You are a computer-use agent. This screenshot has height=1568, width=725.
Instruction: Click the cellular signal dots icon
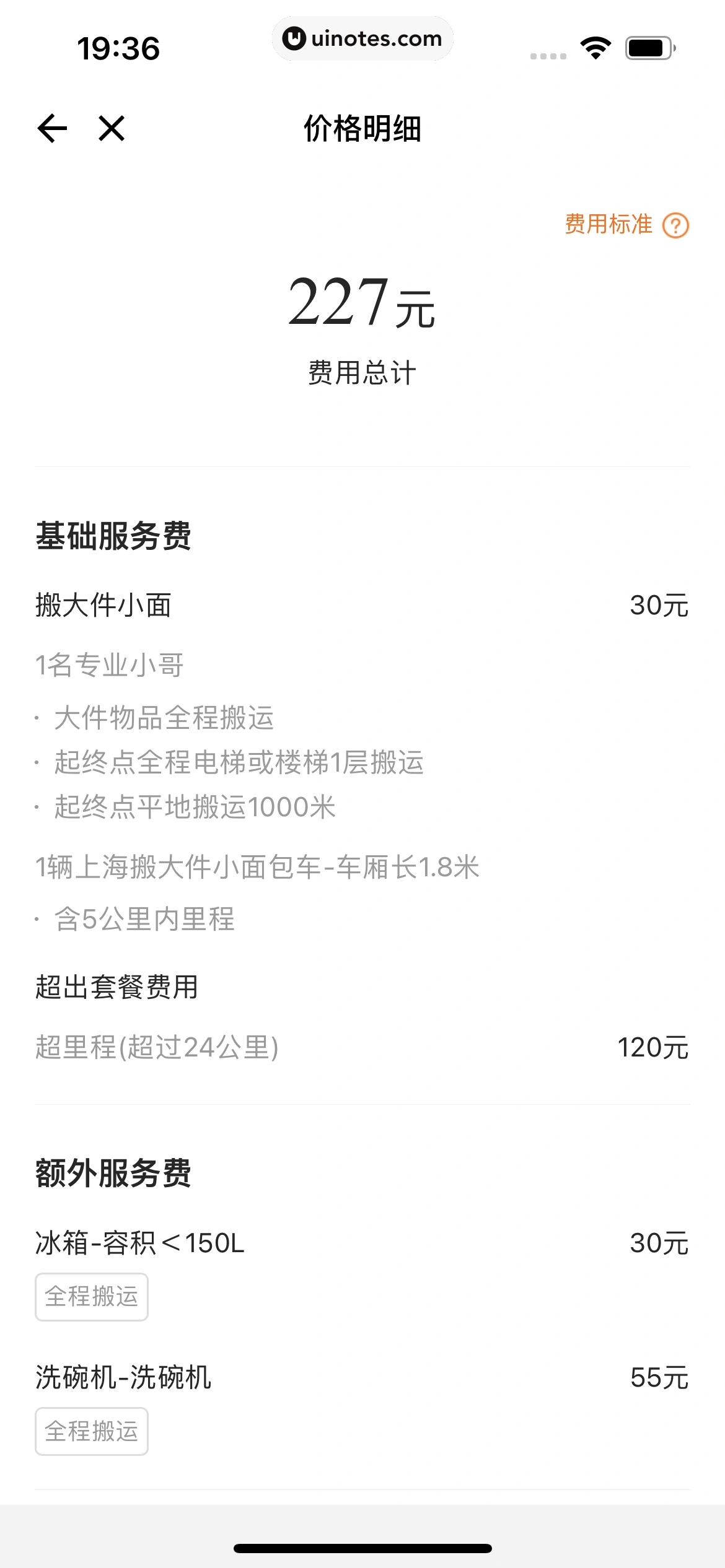click(x=548, y=54)
